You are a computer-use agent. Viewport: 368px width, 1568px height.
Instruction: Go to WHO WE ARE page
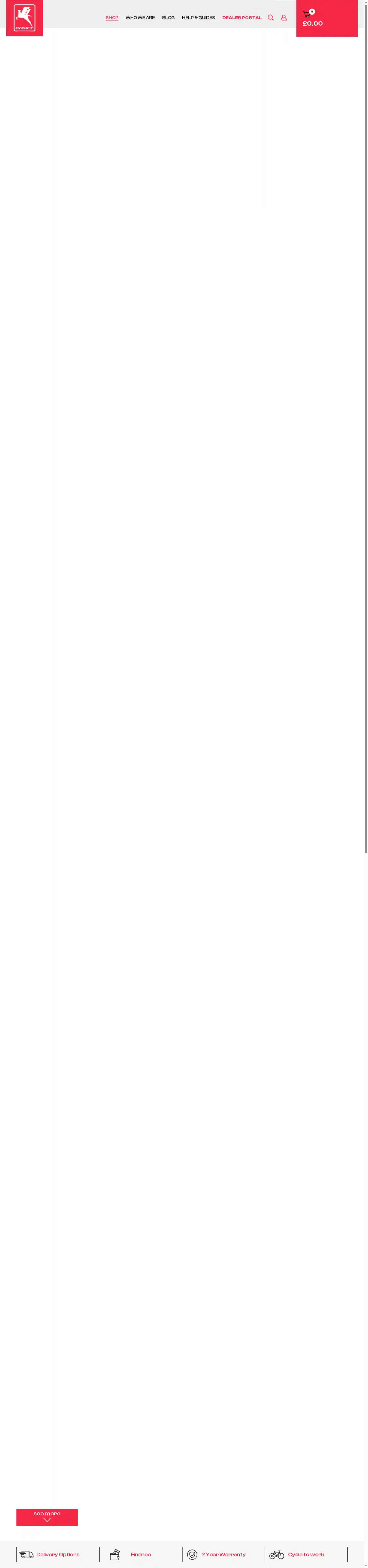[140, 18]
